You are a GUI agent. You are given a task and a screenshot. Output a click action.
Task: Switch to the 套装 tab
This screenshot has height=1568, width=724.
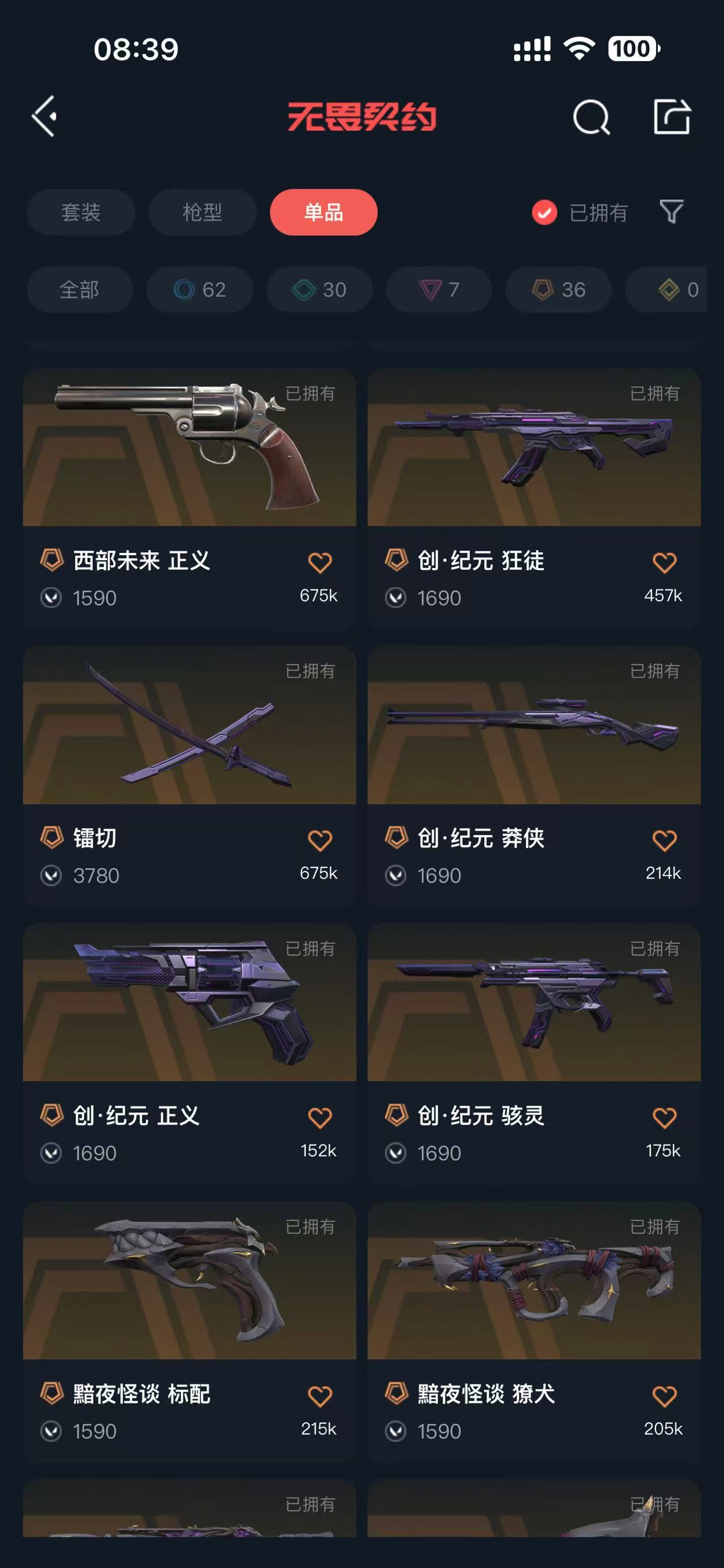81,213
